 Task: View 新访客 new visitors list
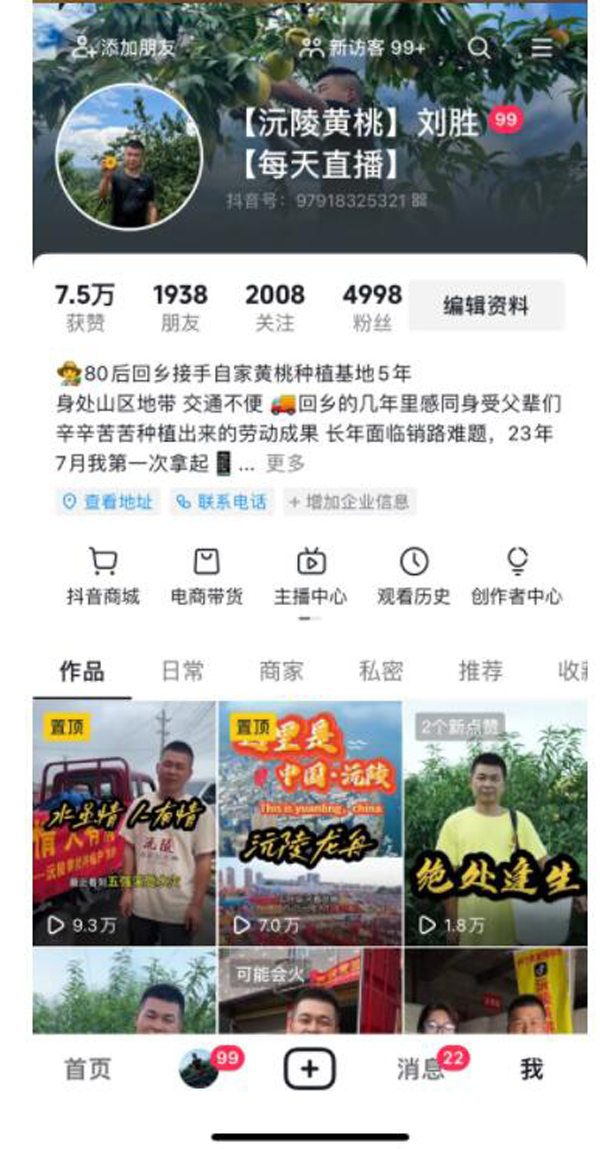[x=363, y=47]
